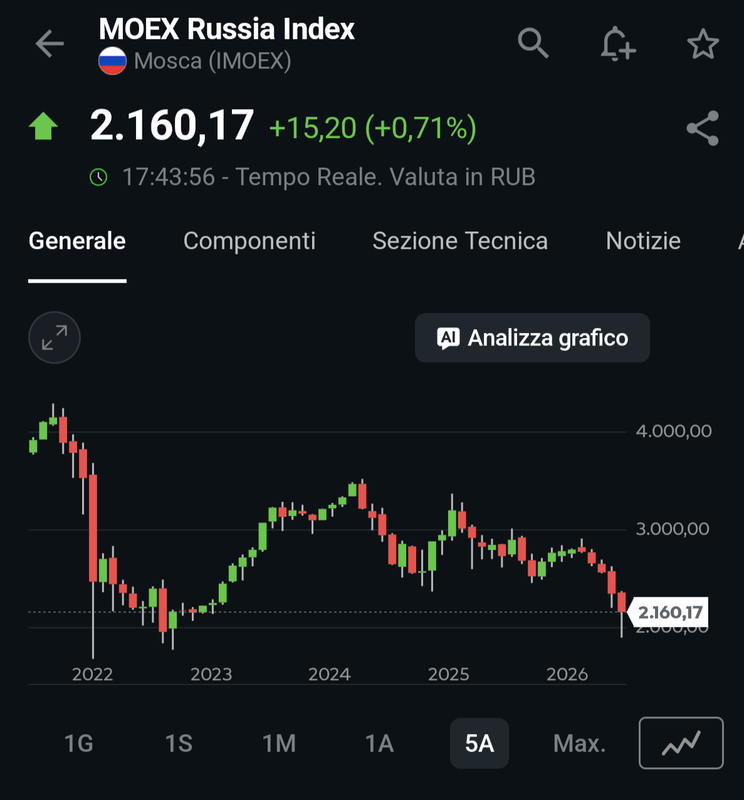
Task: Switch the chart to 1M range
Action: tap(279, 743)
